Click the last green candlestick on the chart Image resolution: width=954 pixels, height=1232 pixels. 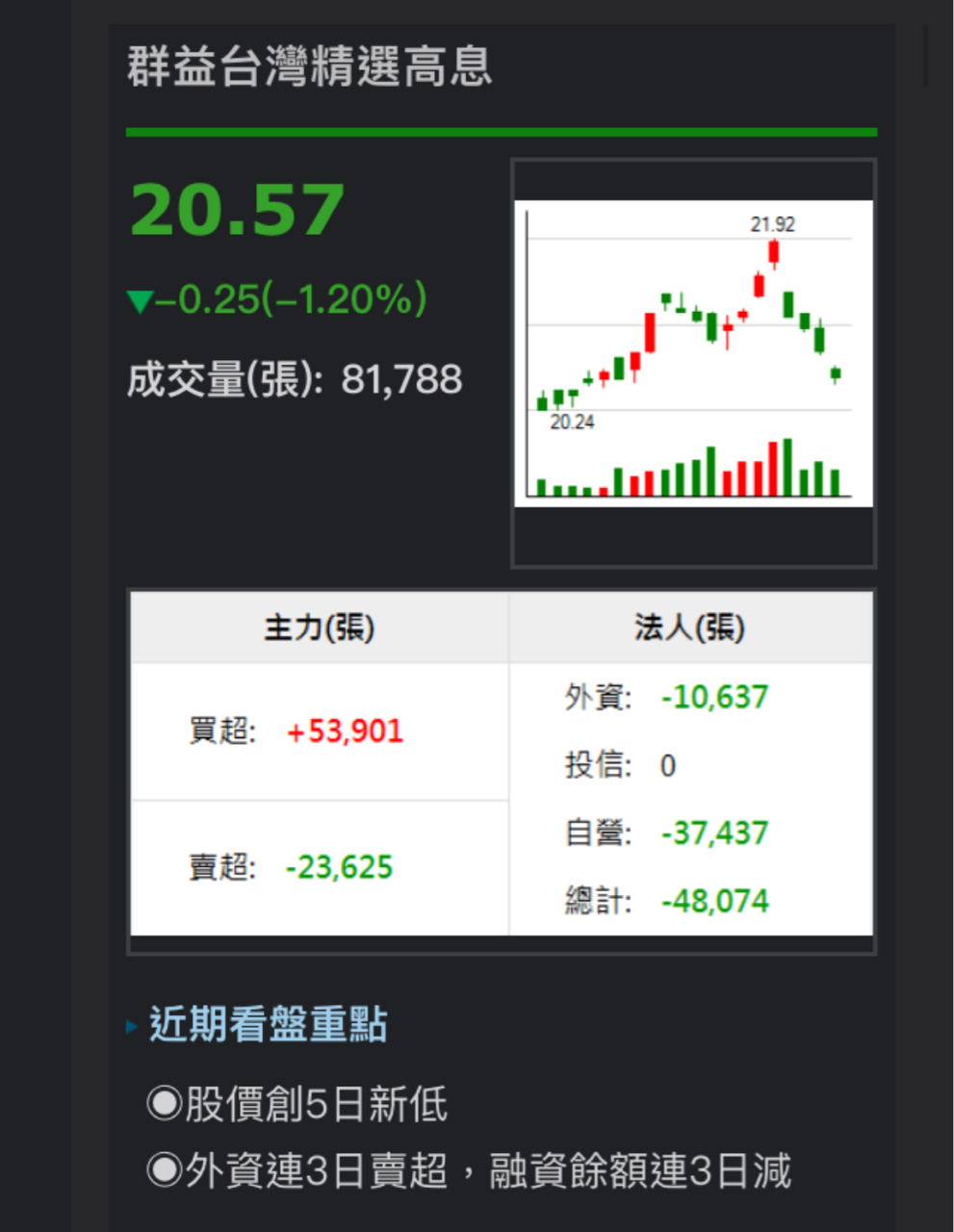(834, 373)
